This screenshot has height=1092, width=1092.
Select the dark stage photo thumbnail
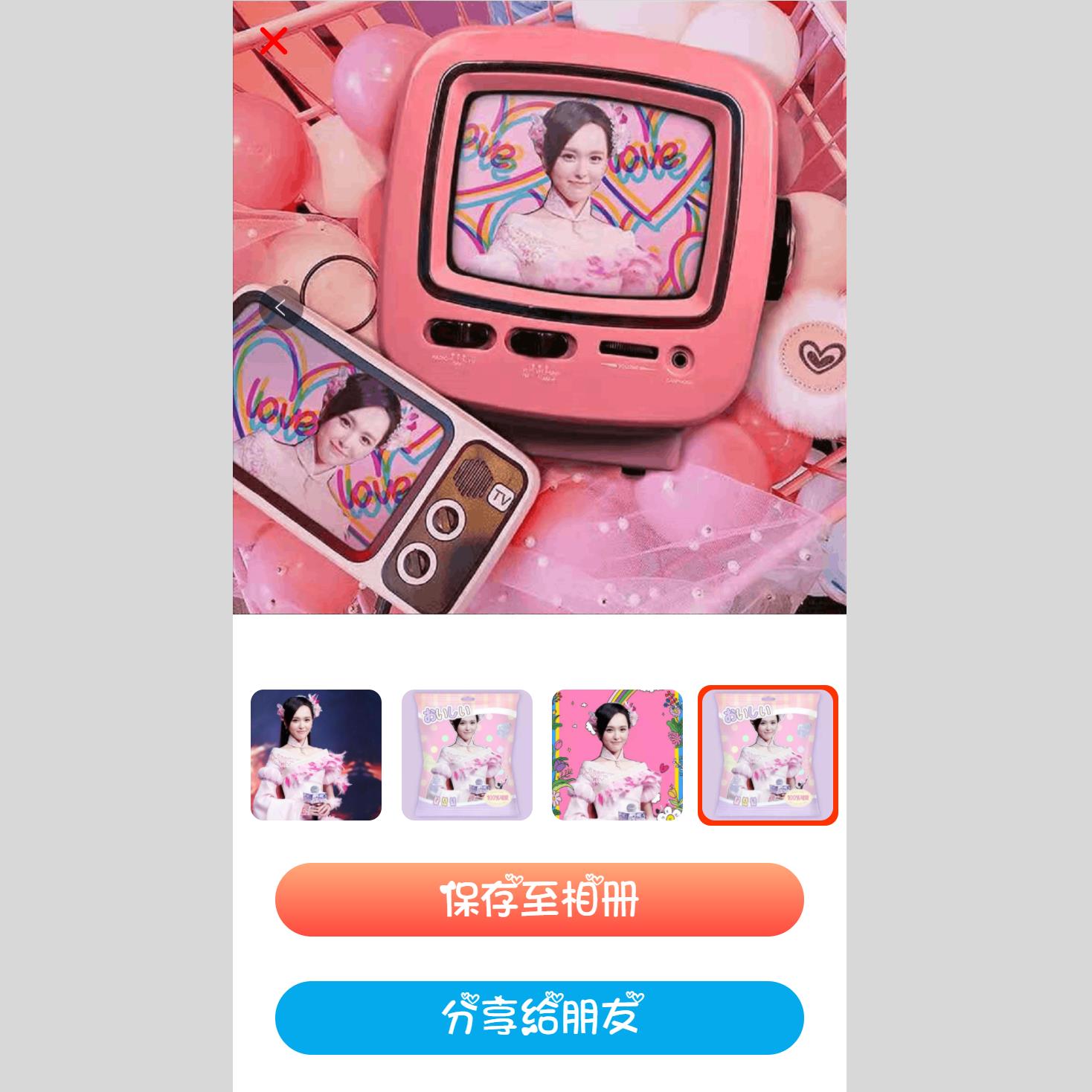(316, 755)
